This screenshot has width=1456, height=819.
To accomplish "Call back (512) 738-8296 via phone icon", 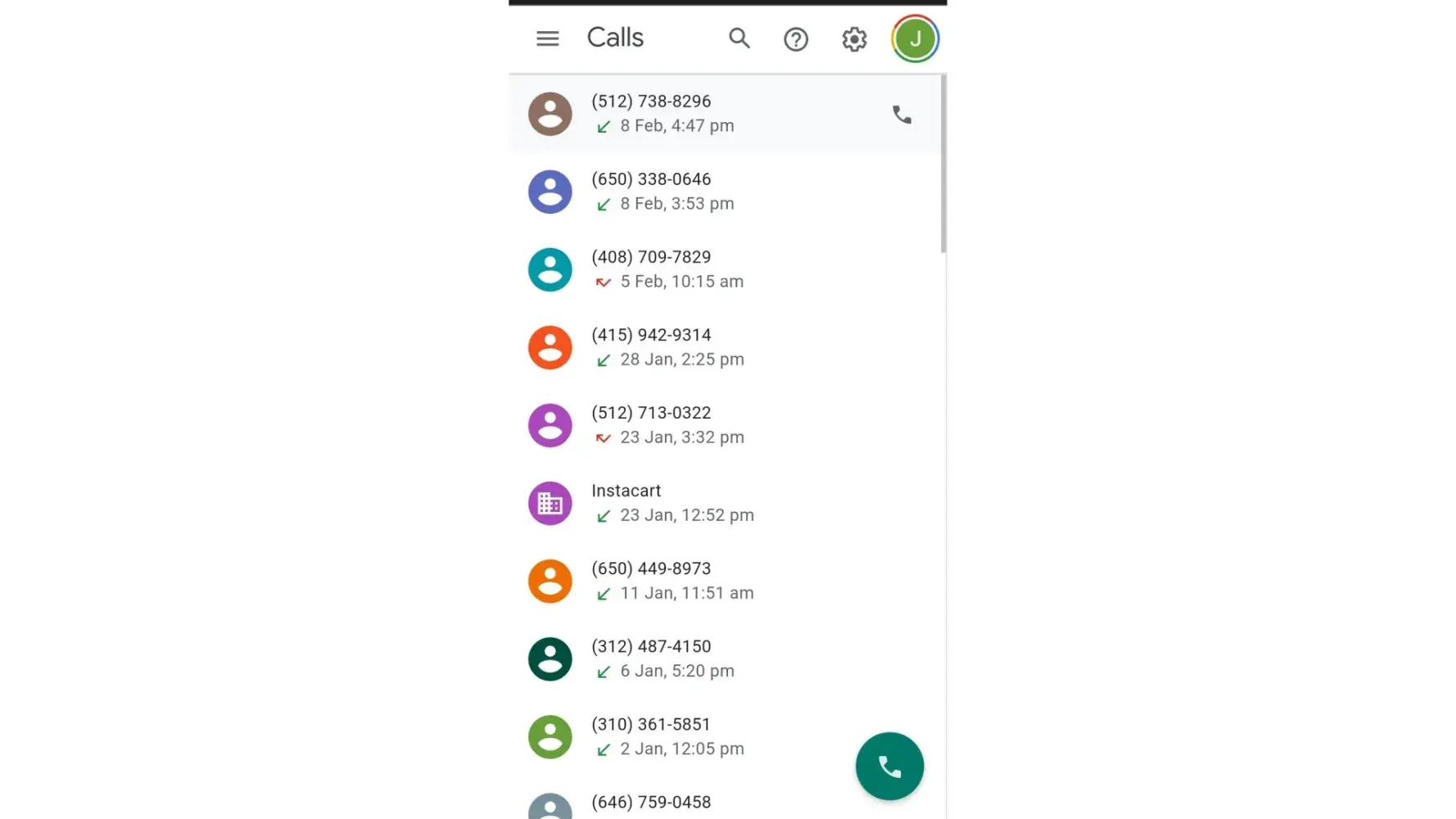I will pyautogui.click(x=902, y=115).
